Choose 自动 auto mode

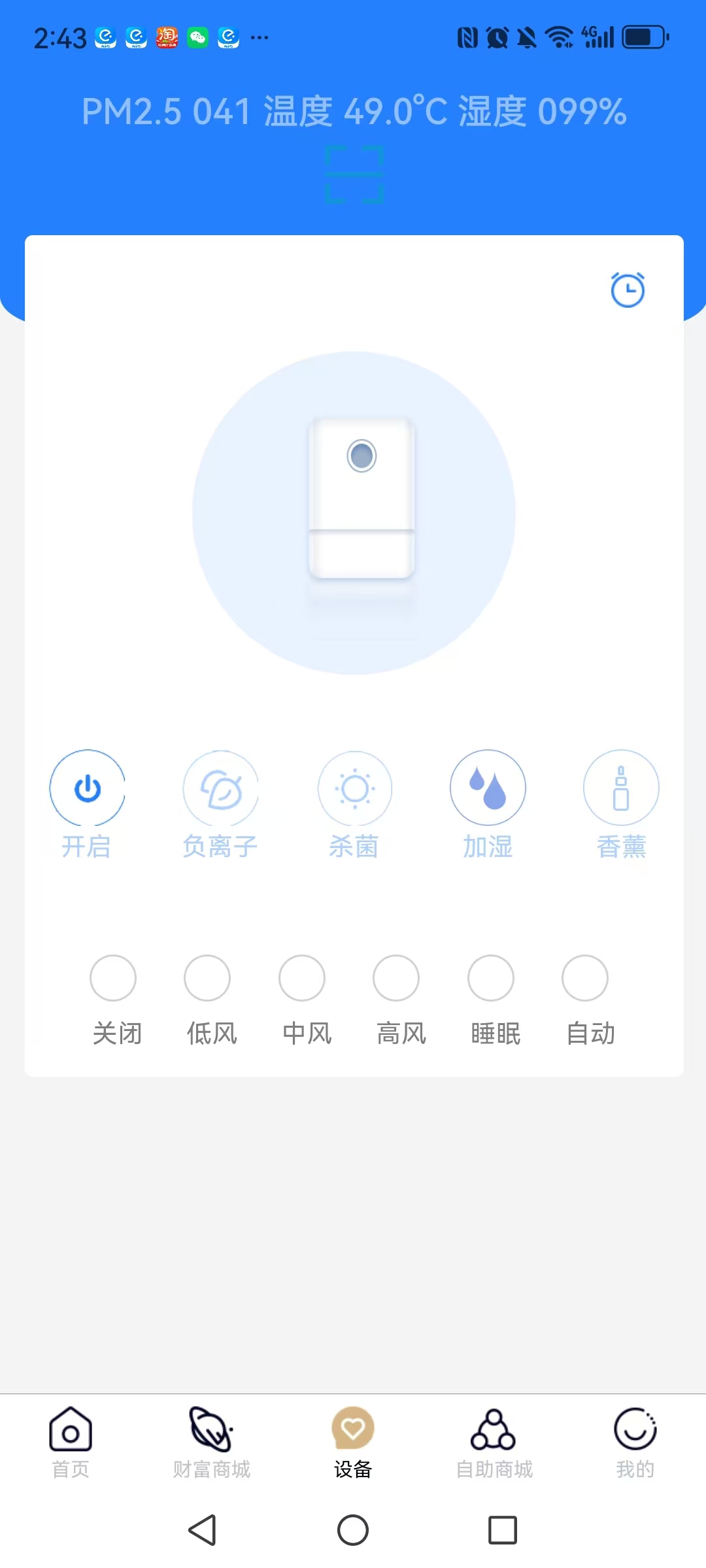pyautogui.click(x=585, y=978)
